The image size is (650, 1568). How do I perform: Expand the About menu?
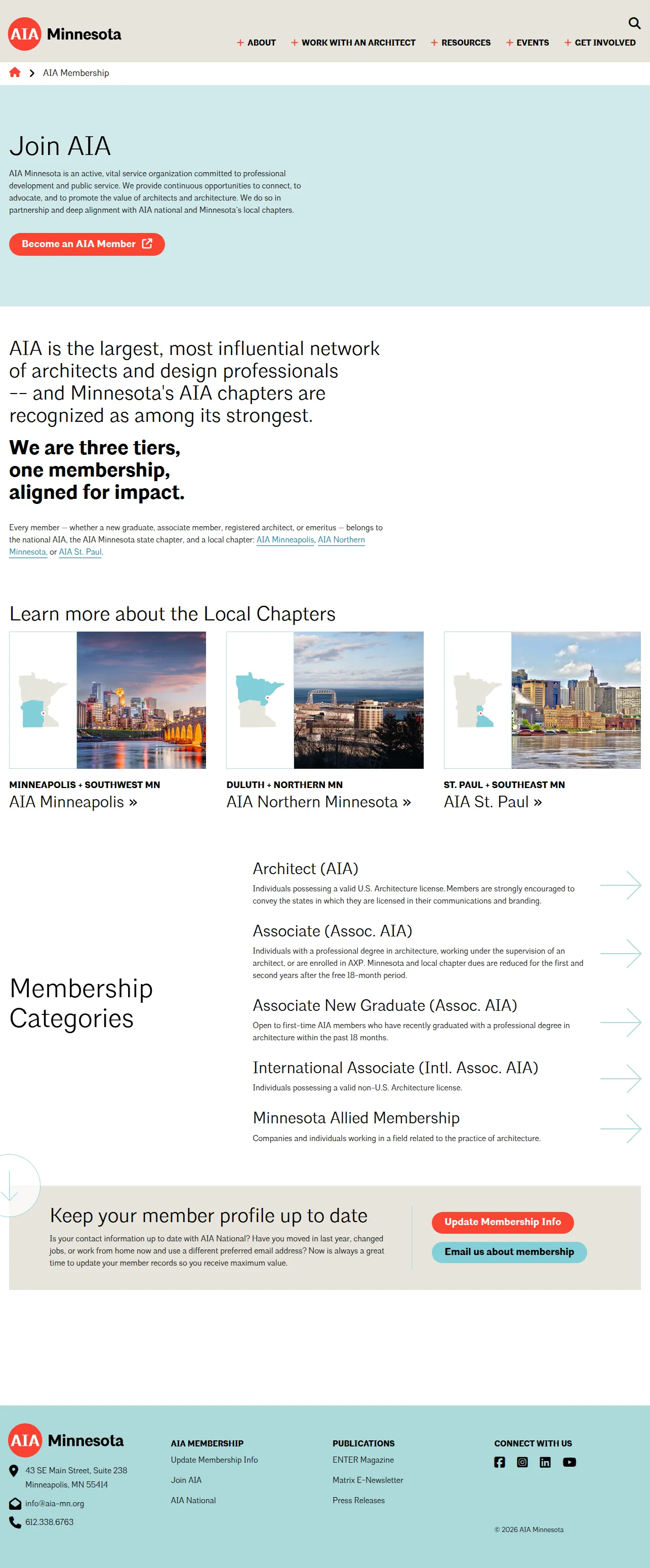point(256,43)
